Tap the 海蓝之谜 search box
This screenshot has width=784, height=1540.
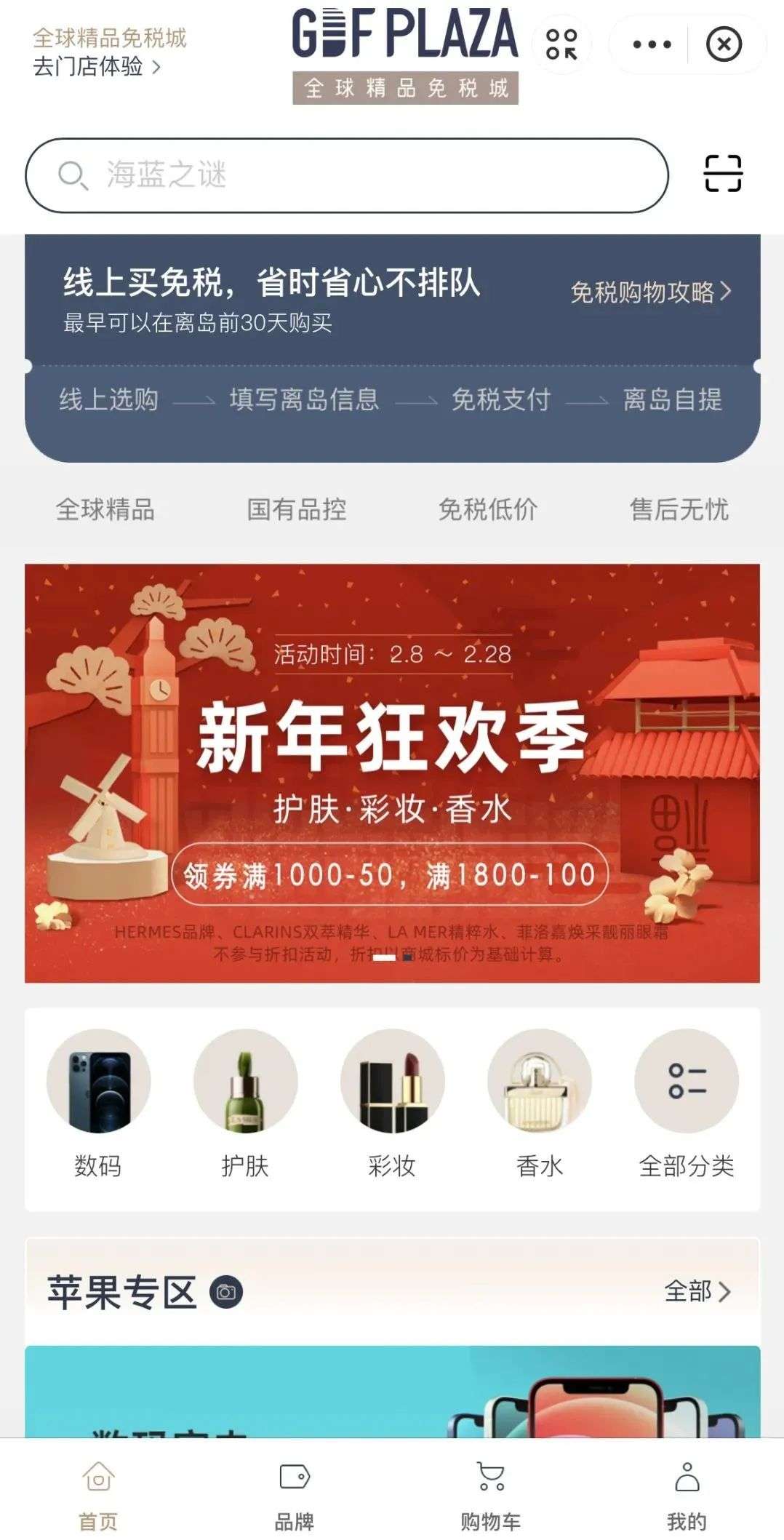(346, 175)
